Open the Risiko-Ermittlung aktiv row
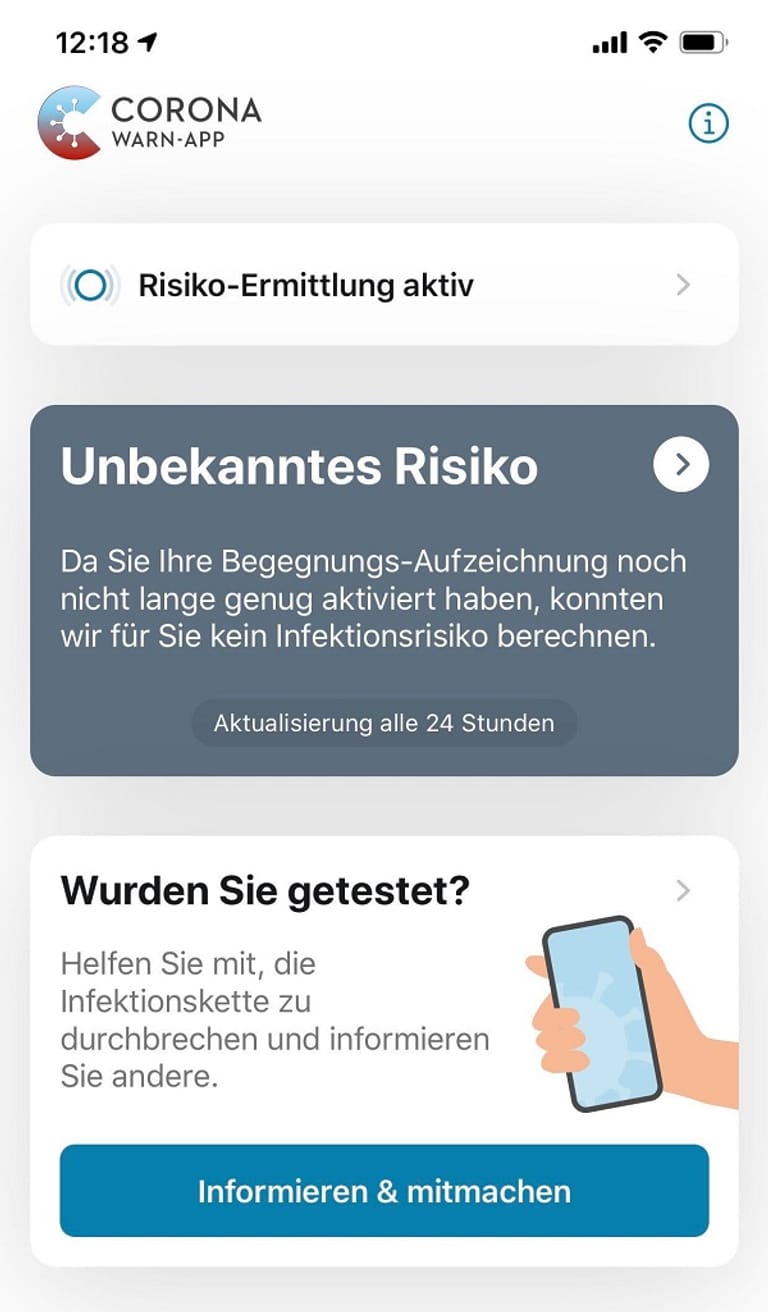This screenshot has width=768, height=1312. click(384, 285)
